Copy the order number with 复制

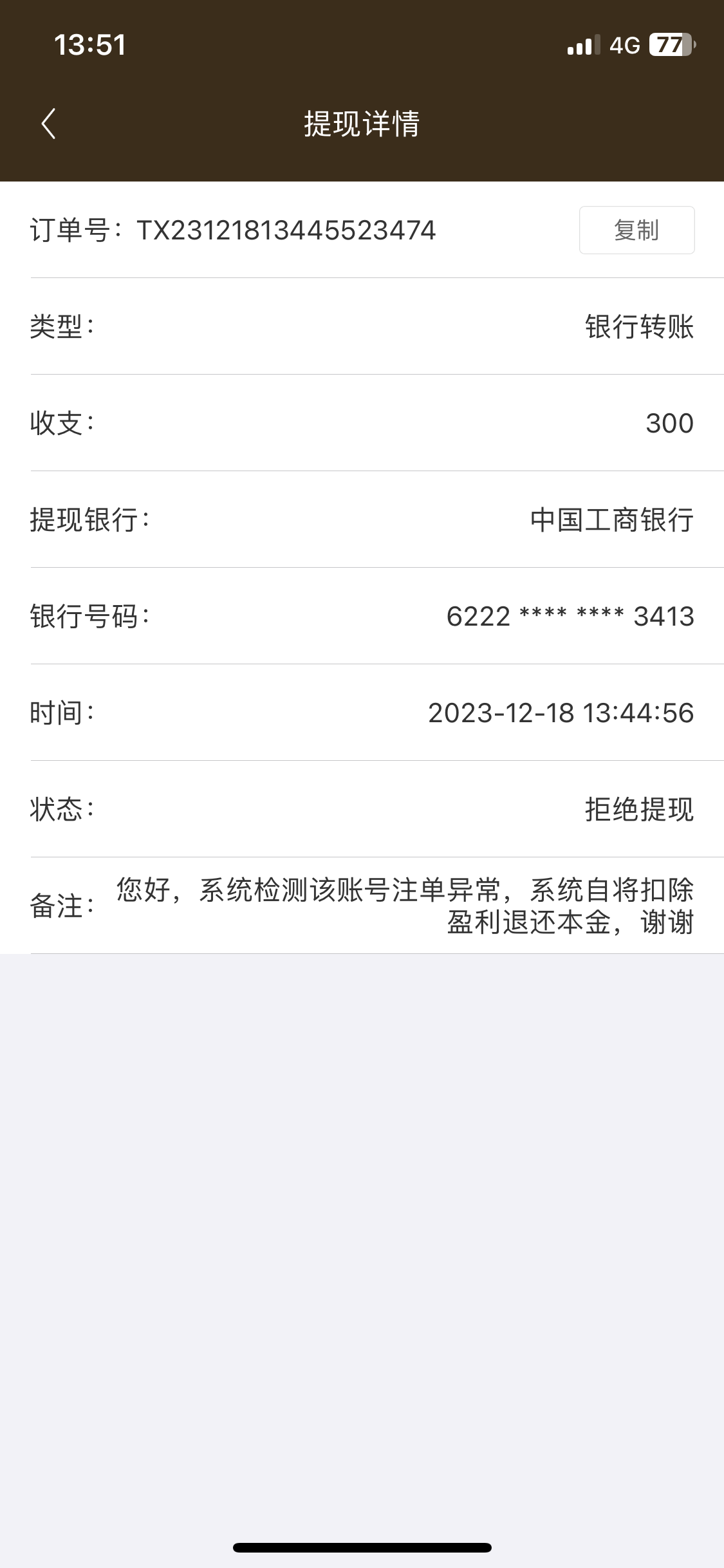(636, 230)
